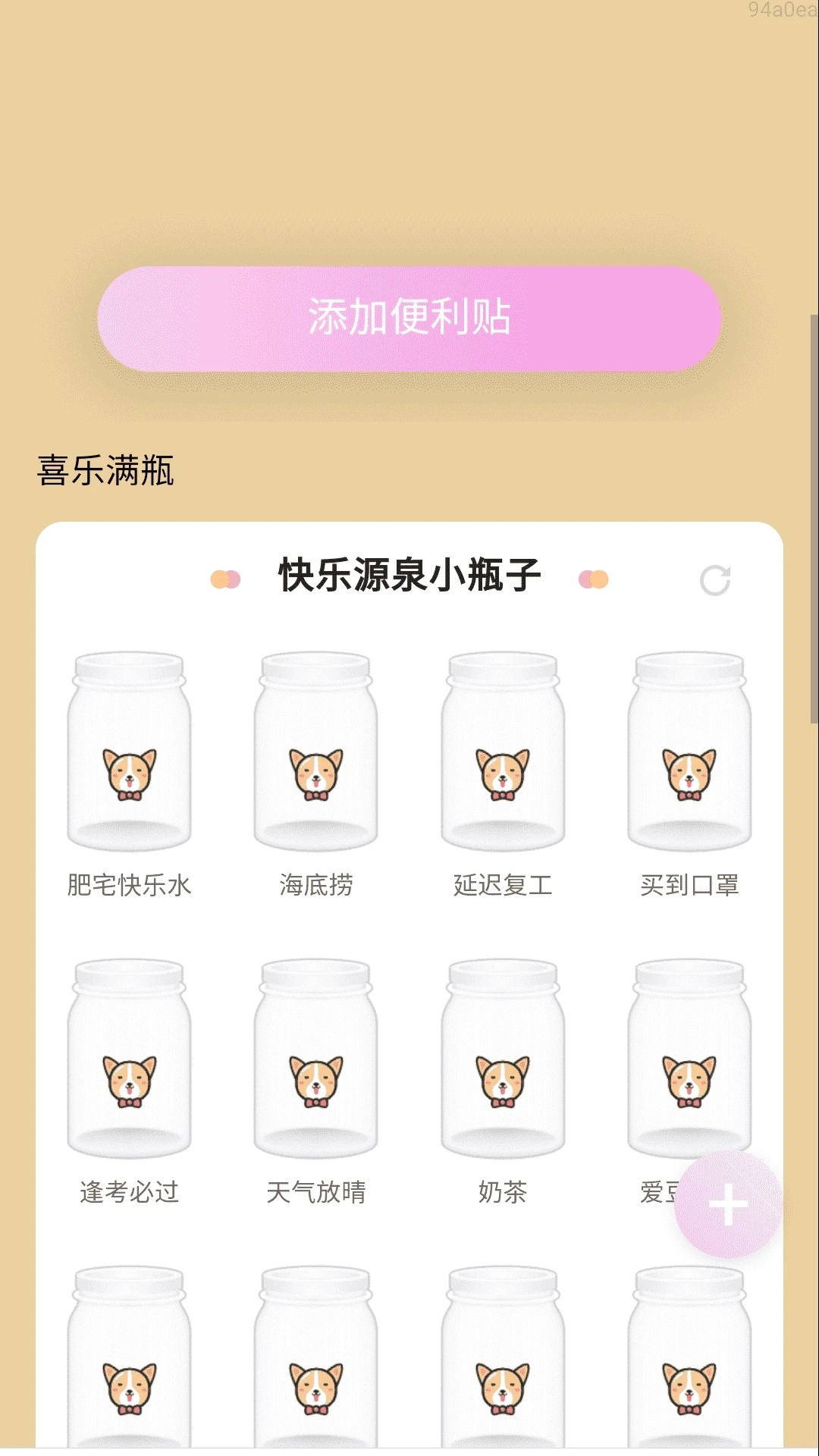Tap the left decorative dot pair near the title
The image size is (819, 1456).
(225, 579)
